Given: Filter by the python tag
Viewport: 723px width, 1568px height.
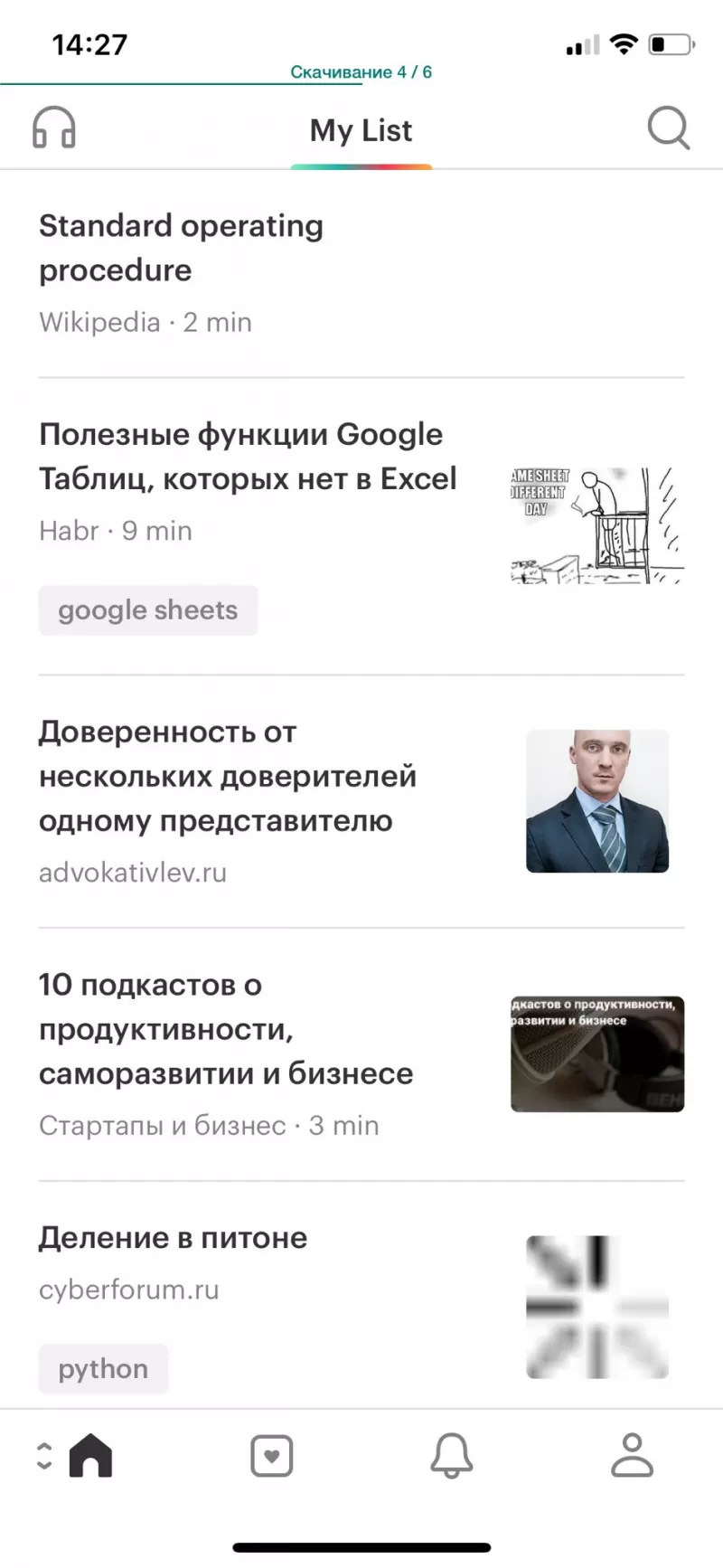Looking at the screenshot, I should tap(103, 1369).
